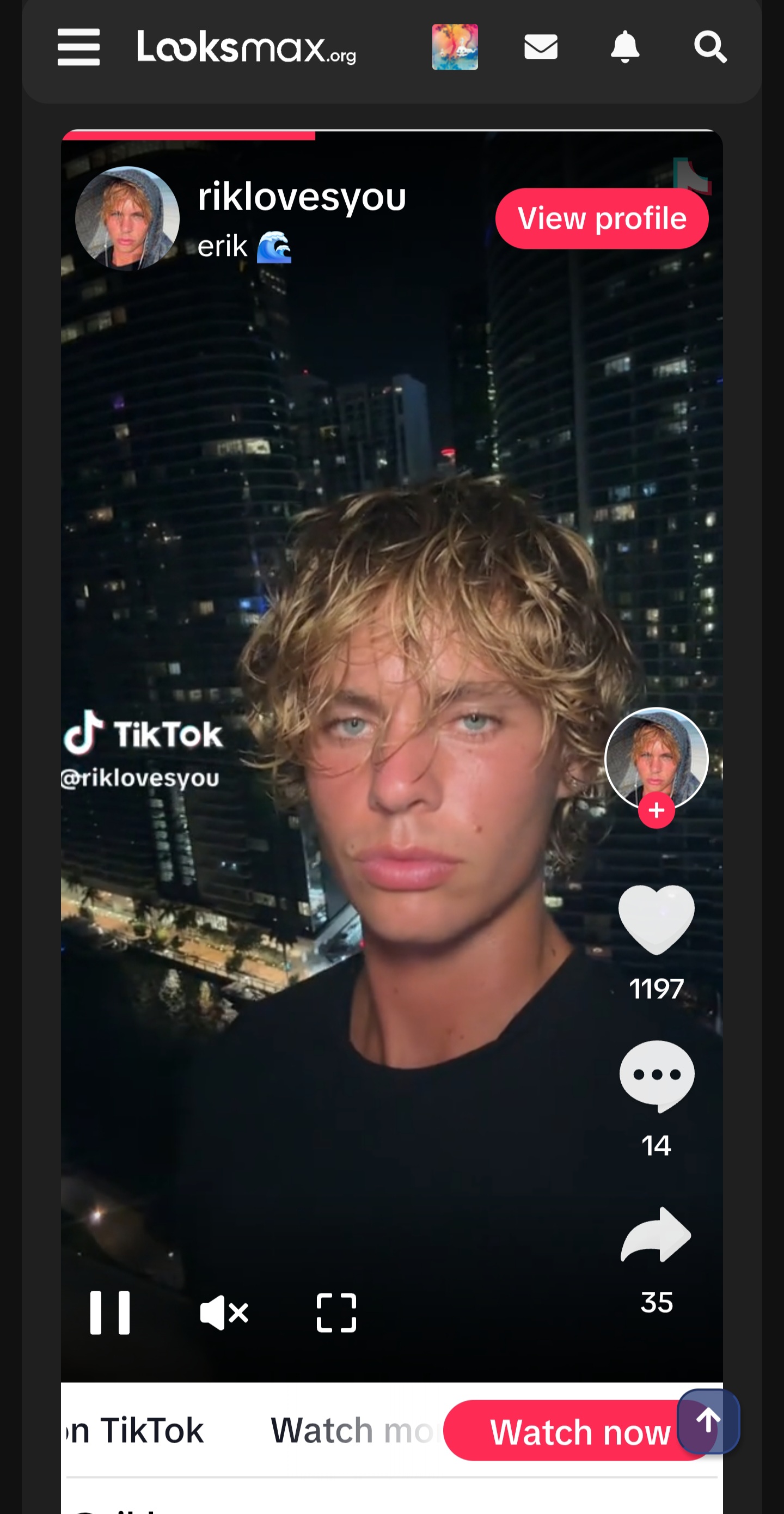Open the site search
The image size is (784, 1514).
[710, 47]
